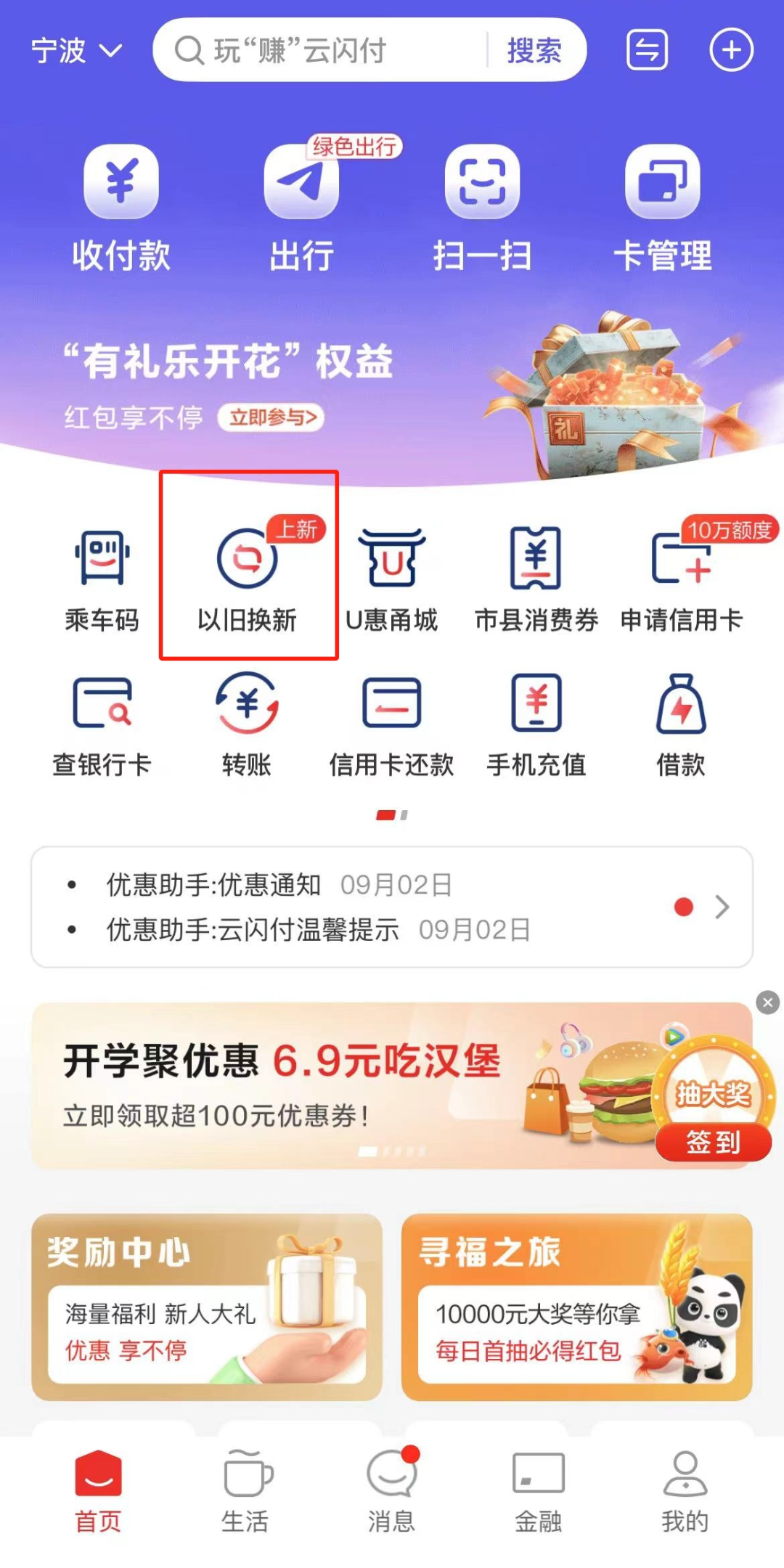Viewport: 784px width, 1568px height.
Task: Open 奖励中心 card
Action: (x=207, y=1307)
